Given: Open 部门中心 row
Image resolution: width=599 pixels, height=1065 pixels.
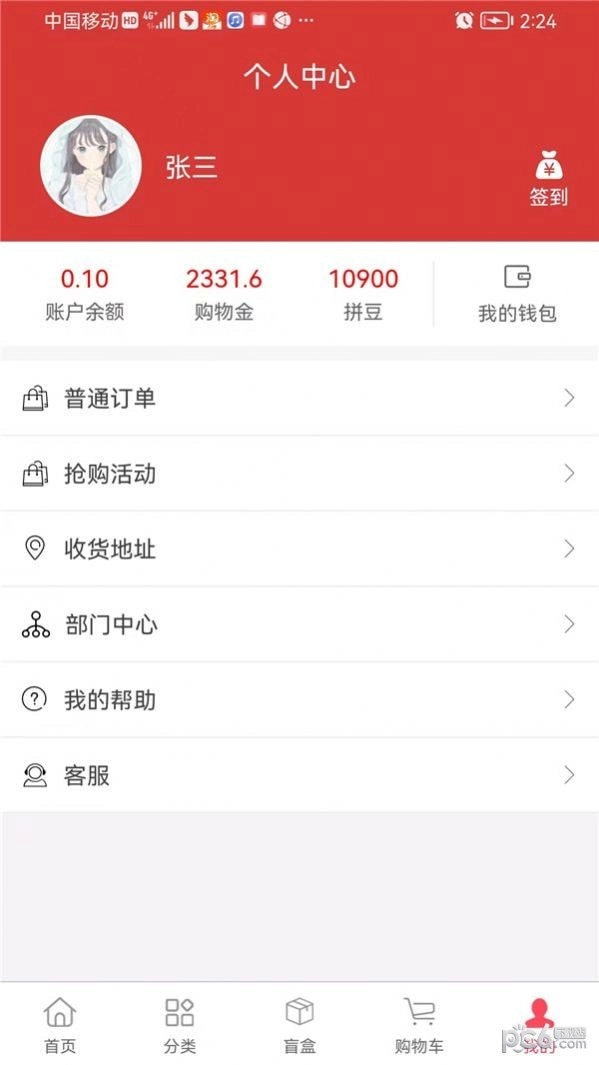Looking at the screenshot, I should tap(300, 624).
